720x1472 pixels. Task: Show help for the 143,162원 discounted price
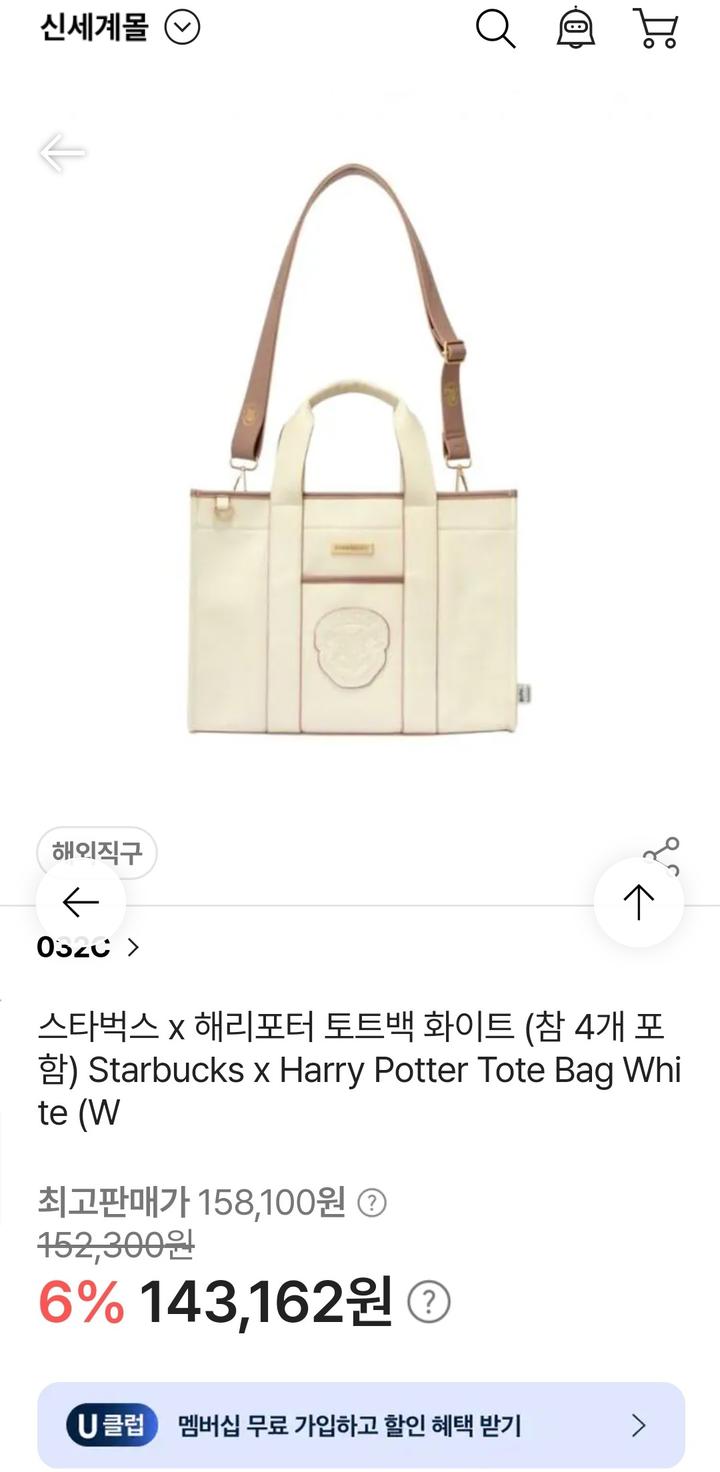pos(429,1302)
